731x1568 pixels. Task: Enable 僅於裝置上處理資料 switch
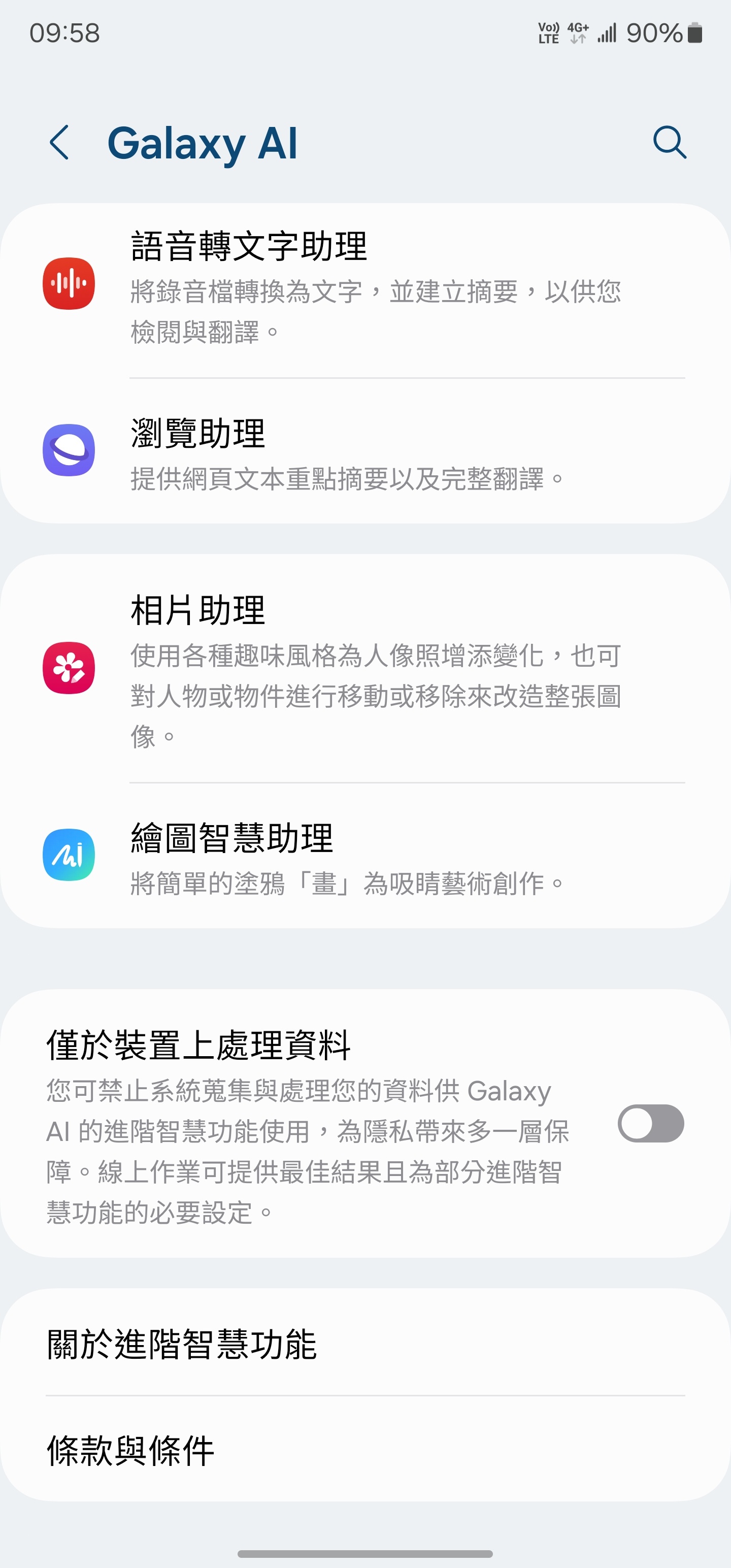pyautogui.click(x=651, y=1123)
